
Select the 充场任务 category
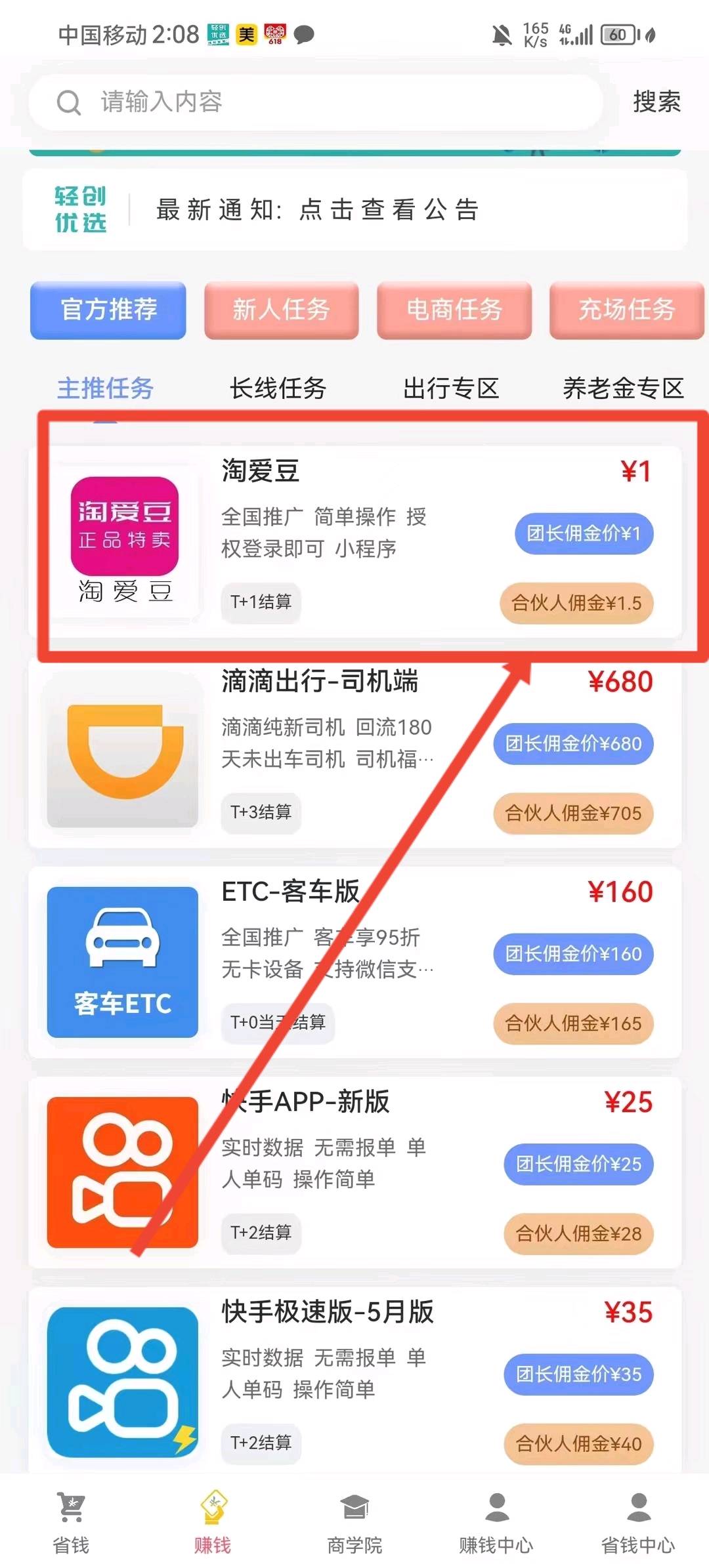[626, 310]
